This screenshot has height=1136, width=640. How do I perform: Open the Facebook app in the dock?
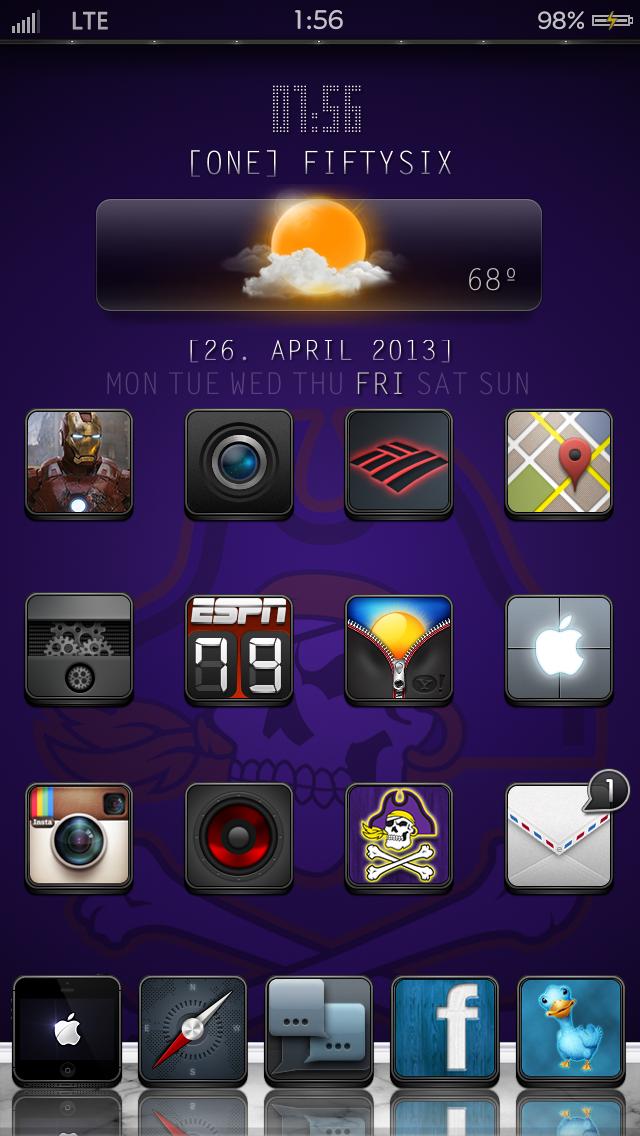(x=445, y=1030)
